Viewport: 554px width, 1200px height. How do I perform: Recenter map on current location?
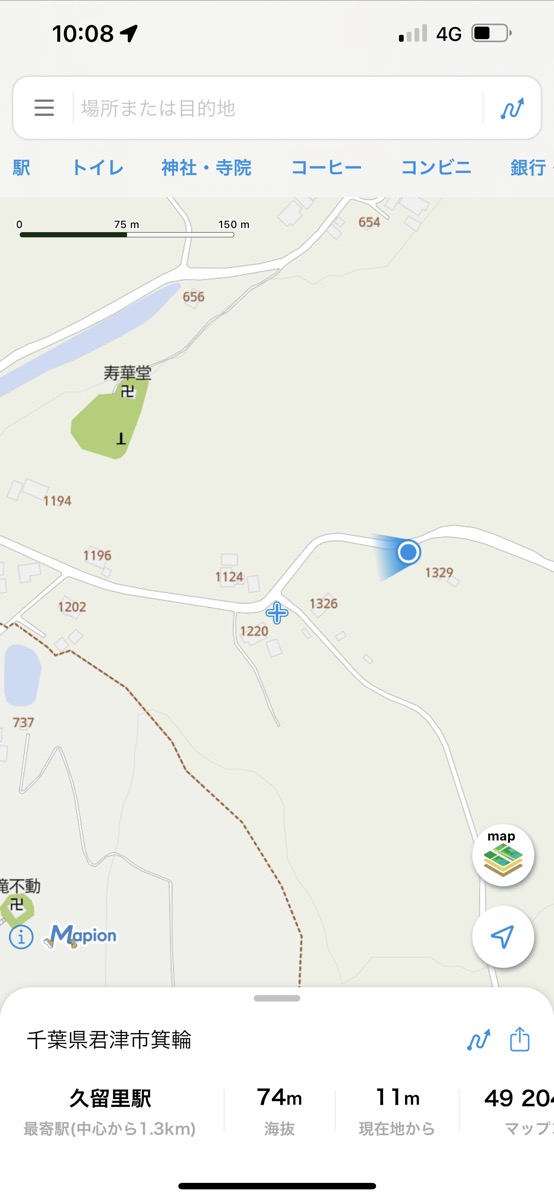point(503,937)
